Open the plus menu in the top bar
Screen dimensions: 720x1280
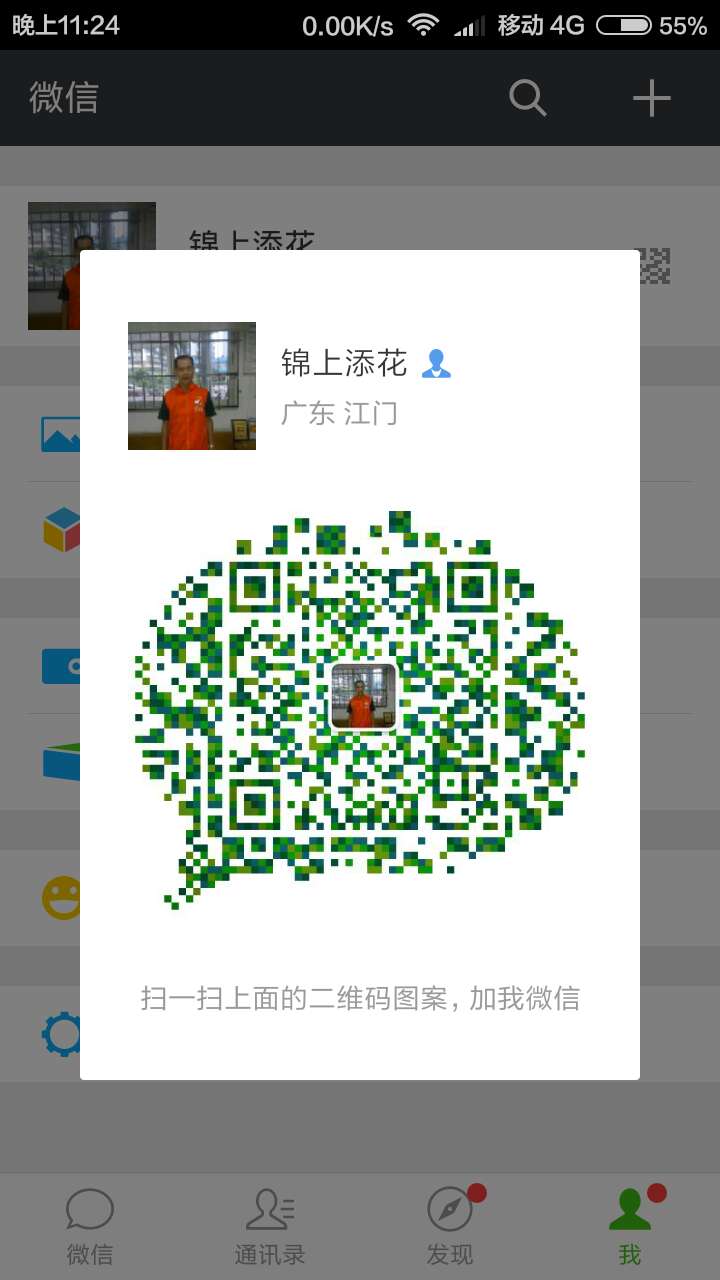pos(651,98)
